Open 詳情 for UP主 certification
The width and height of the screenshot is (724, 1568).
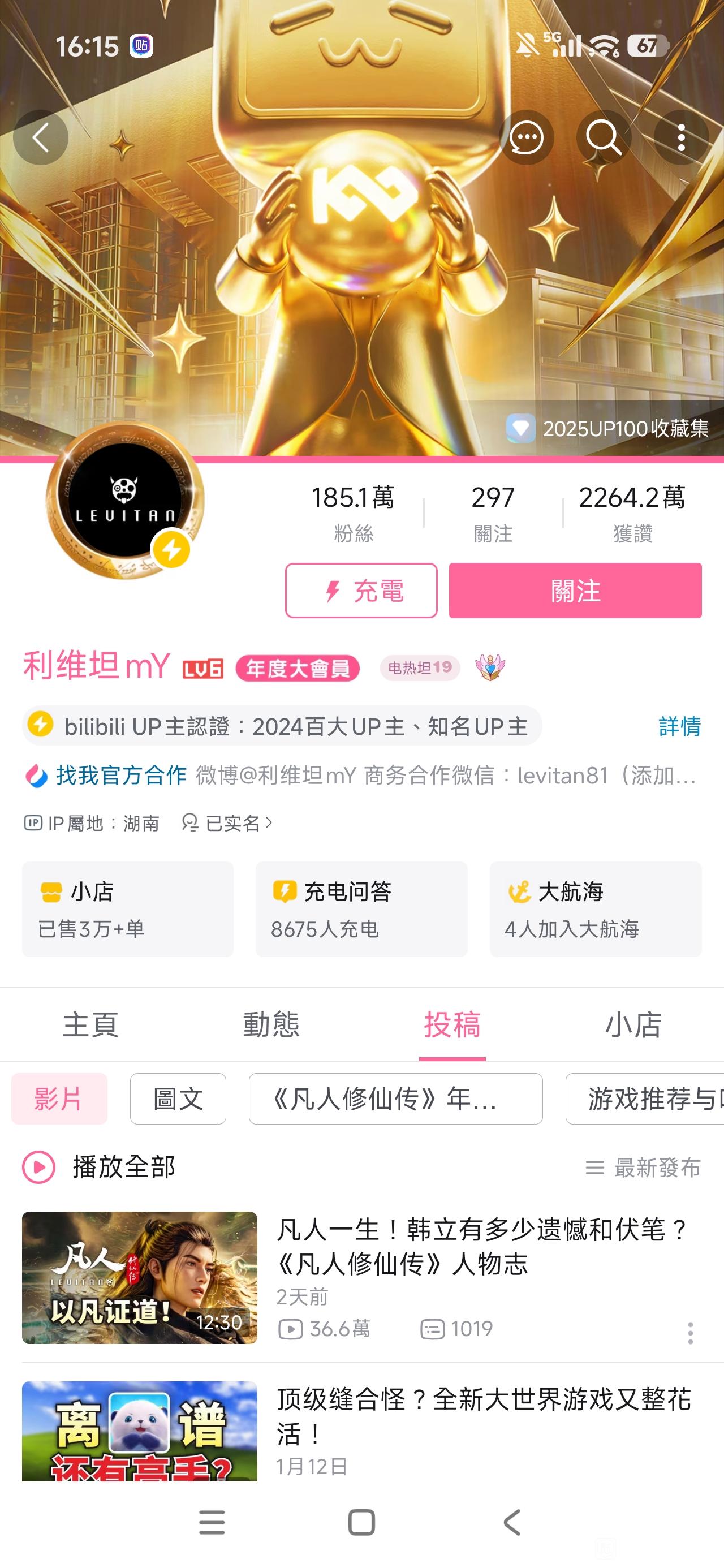tap(679, 726)
